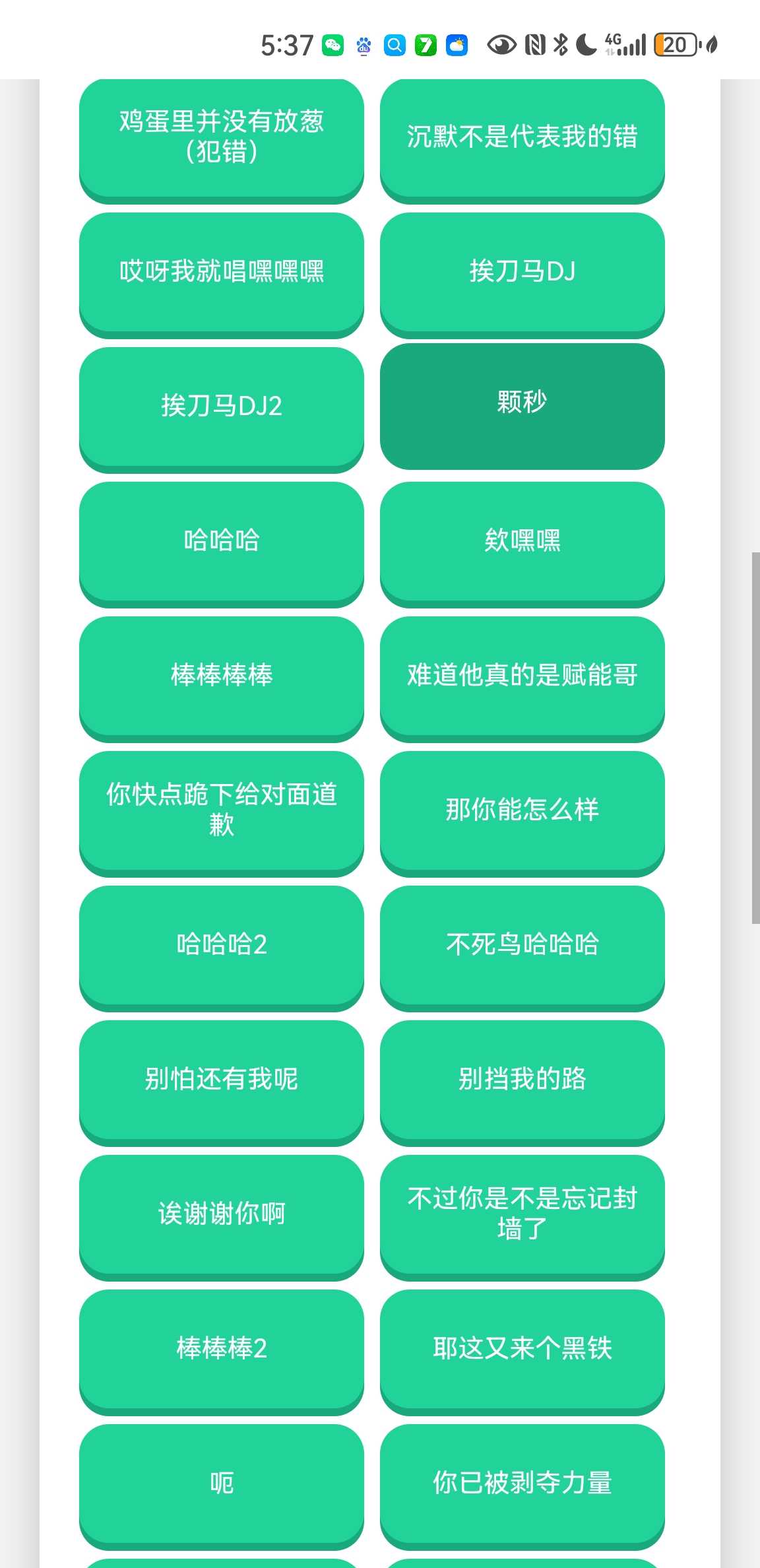Play 你已被剥夺力量 sound
Screen dimensions: 760x1568
click(522, 1483)
